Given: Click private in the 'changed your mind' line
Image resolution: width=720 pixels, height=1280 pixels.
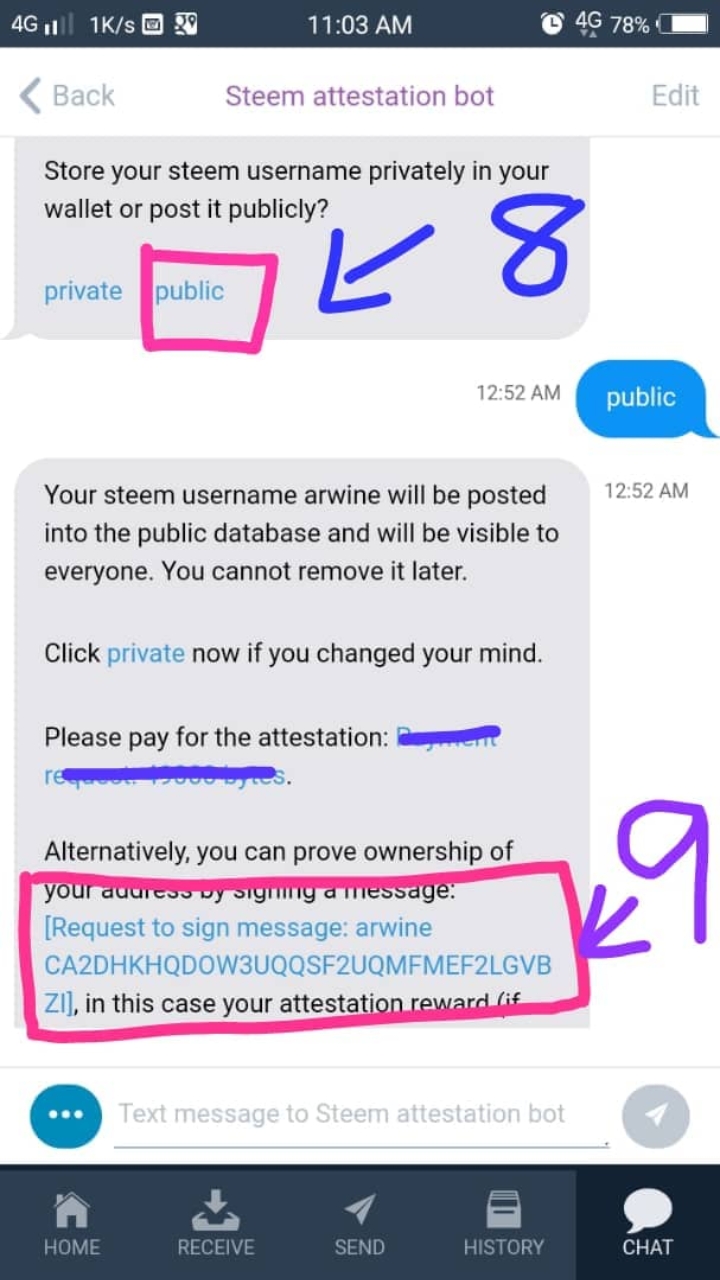Looking at the screenshot, I should tap(146, 653).
